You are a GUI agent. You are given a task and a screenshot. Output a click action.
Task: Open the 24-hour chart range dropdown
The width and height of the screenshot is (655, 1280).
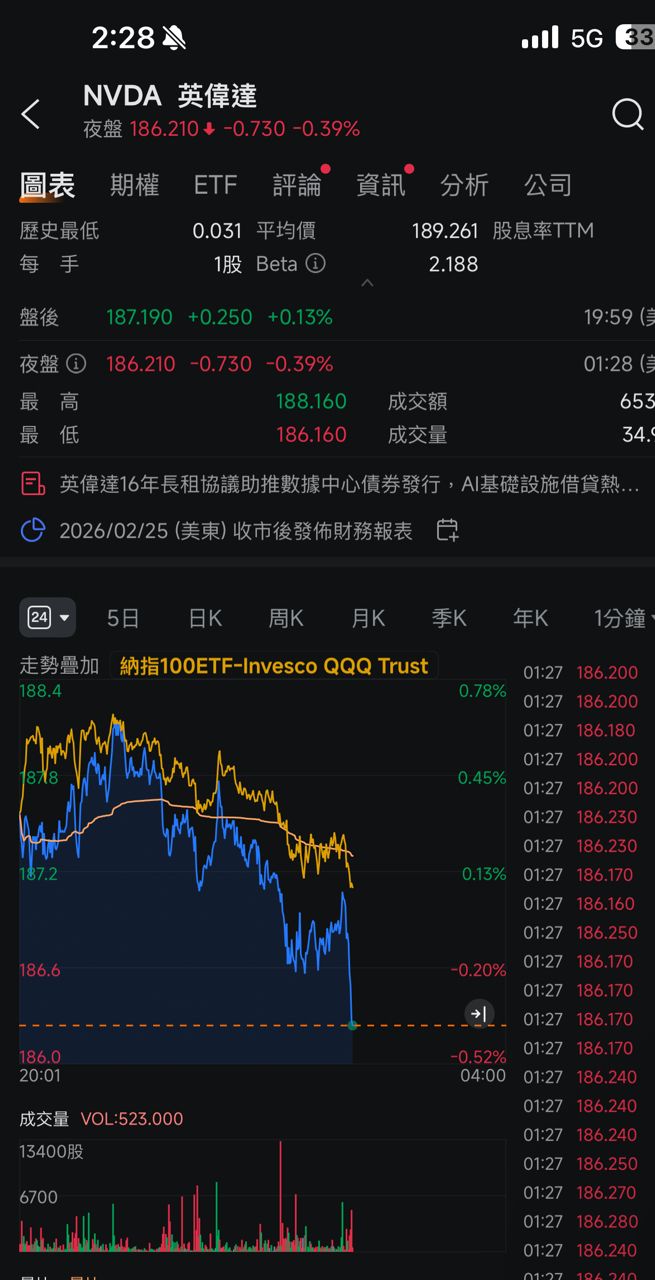[x=47, y=618]
